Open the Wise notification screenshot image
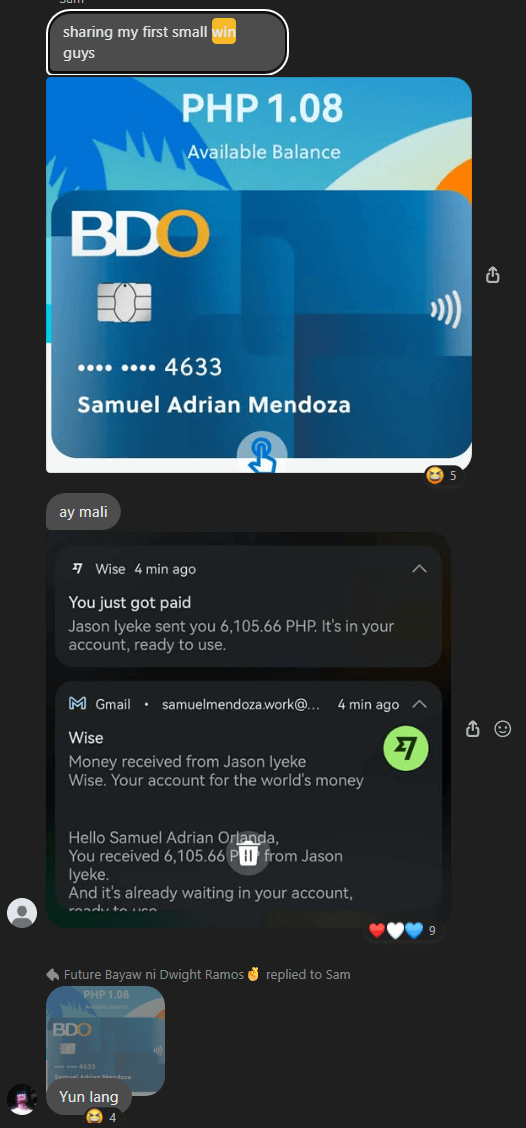Screen dimensions: 526x1128 tap(248, 729)
